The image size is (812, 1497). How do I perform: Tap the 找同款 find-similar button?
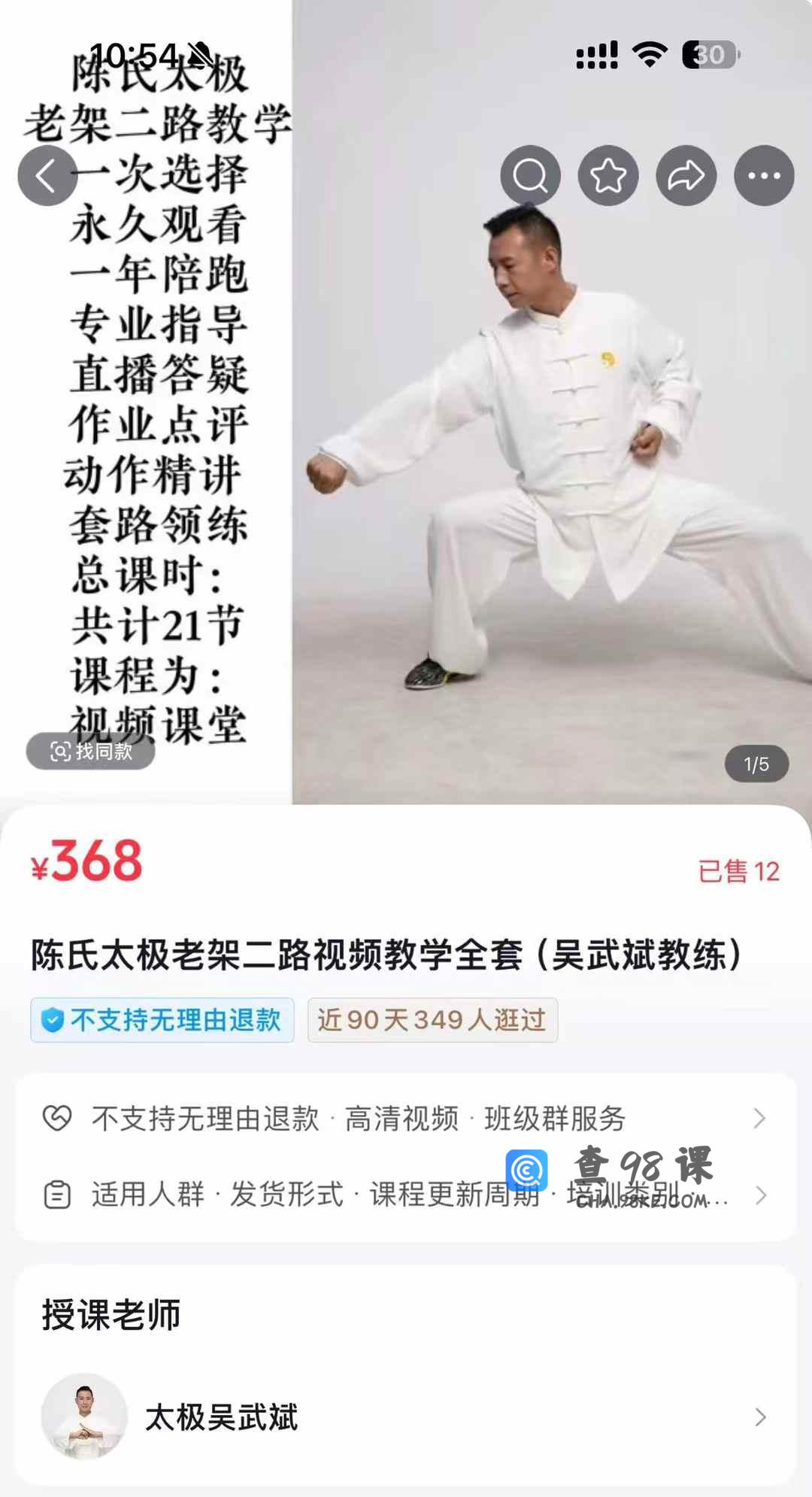pyautogui.click(x=91, y=751)
